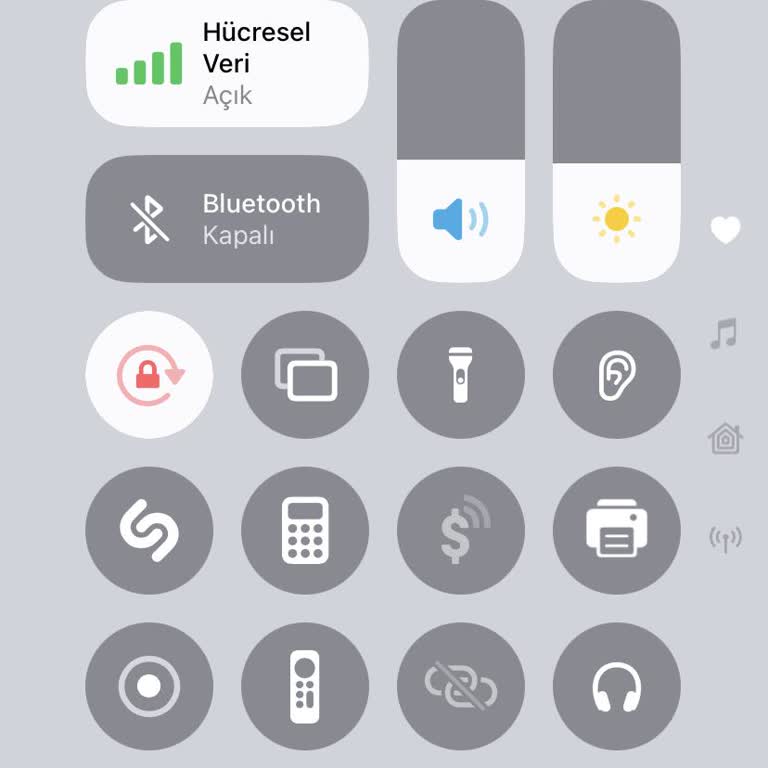Open the Apple TV remote
Image resolution: width=768 pixels, height=768 pixels.
pos(305,687)
